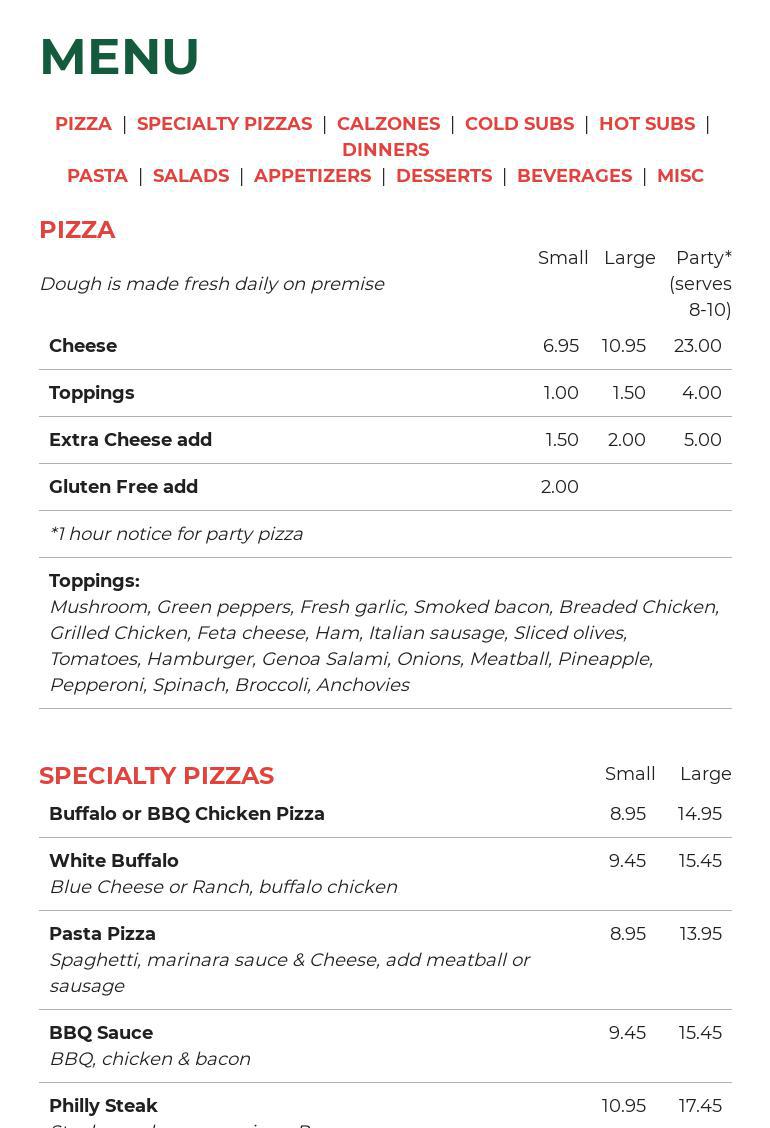Screen dimensions: 770x1128
Task: Go to the Calzones section
Action: coord(388,124)
